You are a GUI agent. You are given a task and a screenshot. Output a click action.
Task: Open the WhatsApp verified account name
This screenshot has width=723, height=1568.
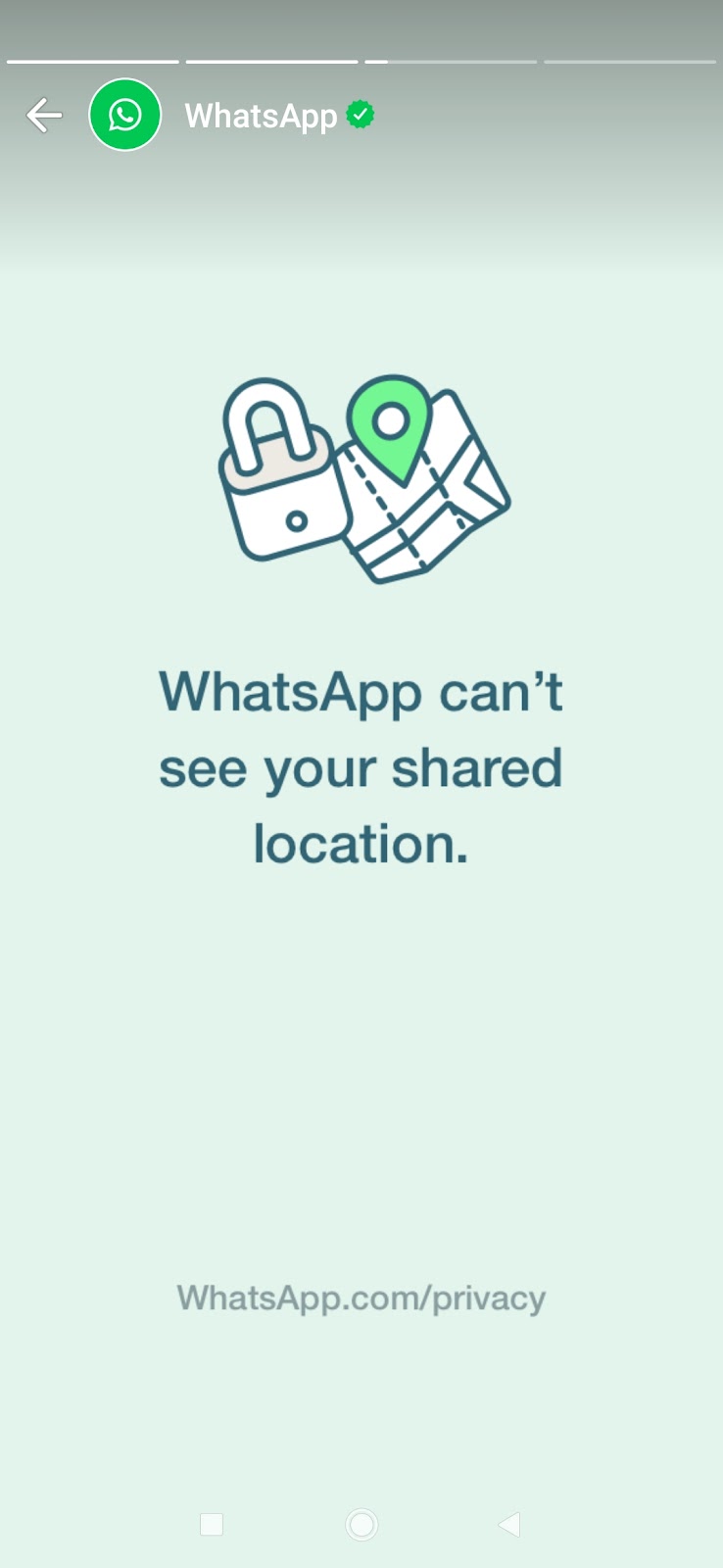[262, 116]
